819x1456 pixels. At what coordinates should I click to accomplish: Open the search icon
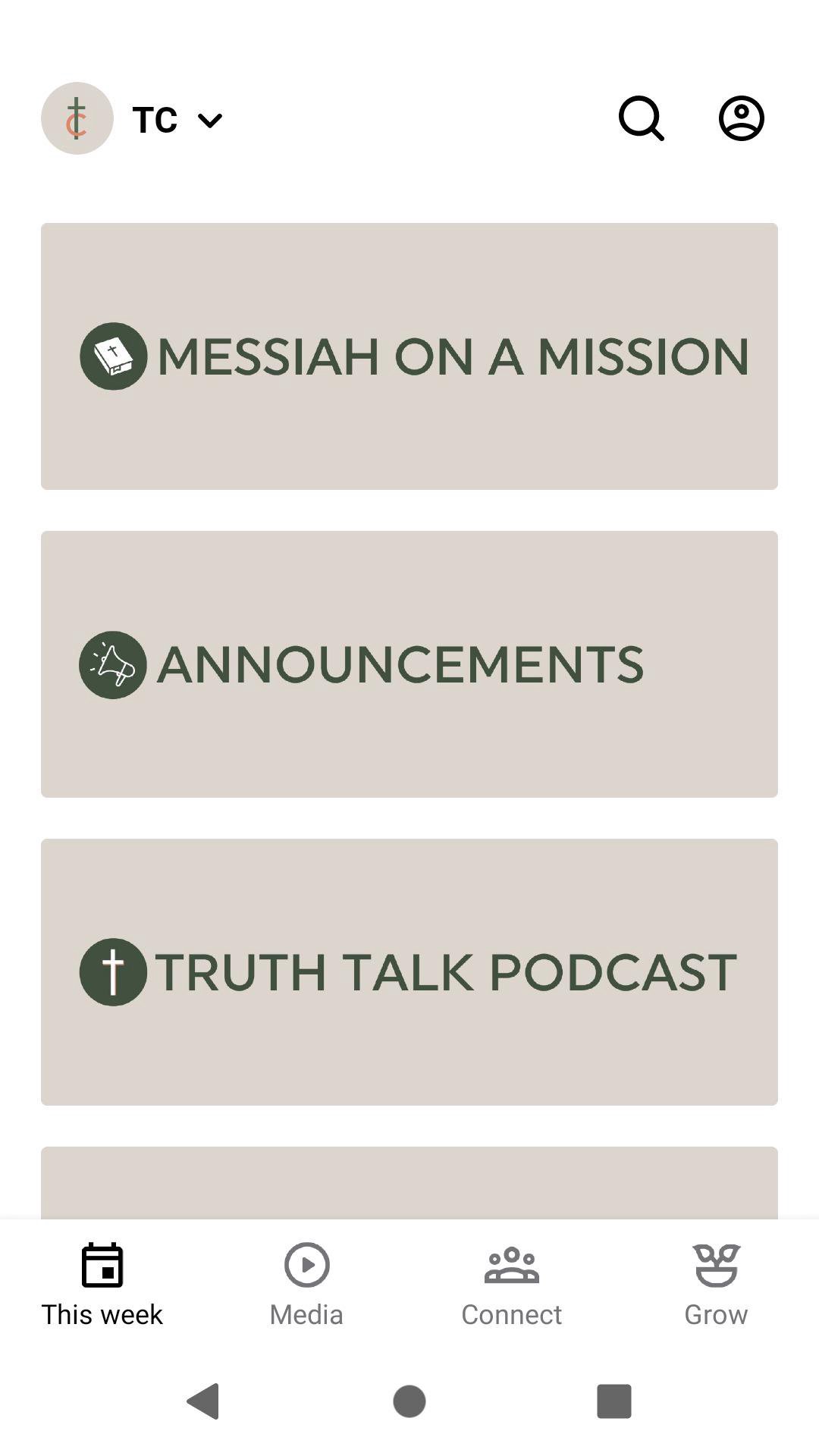[641, 118]
